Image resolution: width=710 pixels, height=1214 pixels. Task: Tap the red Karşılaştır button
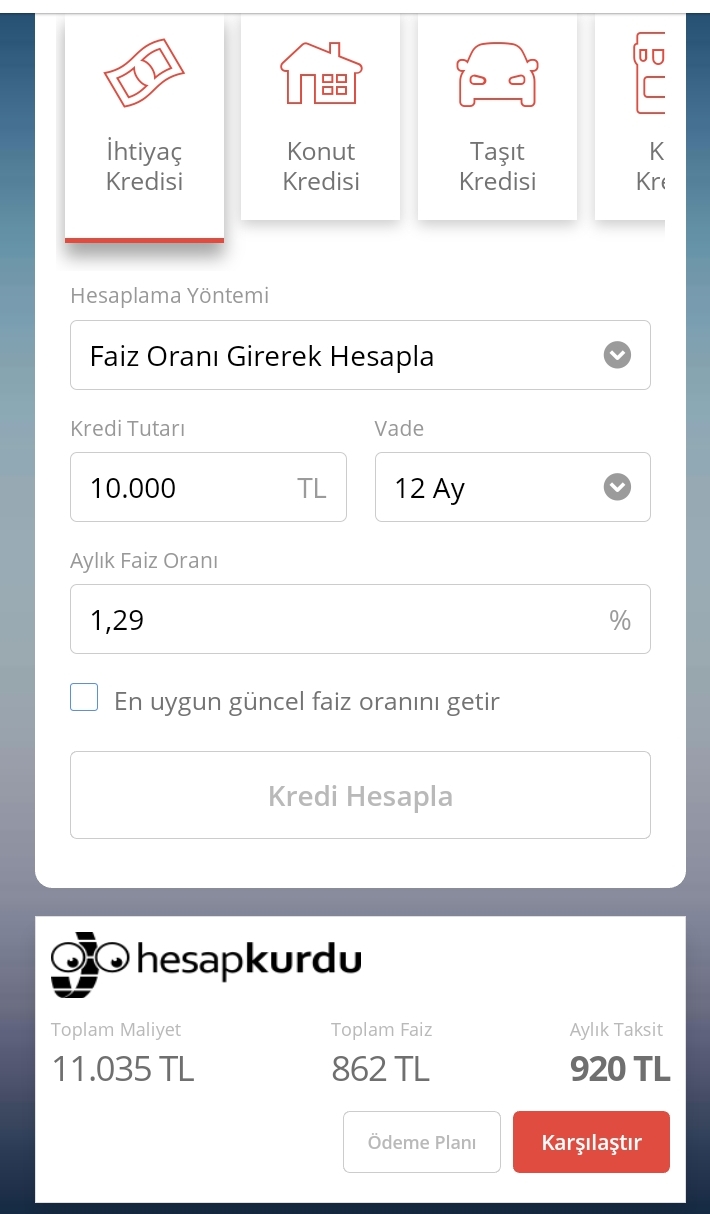click(x=591, y=1142)
